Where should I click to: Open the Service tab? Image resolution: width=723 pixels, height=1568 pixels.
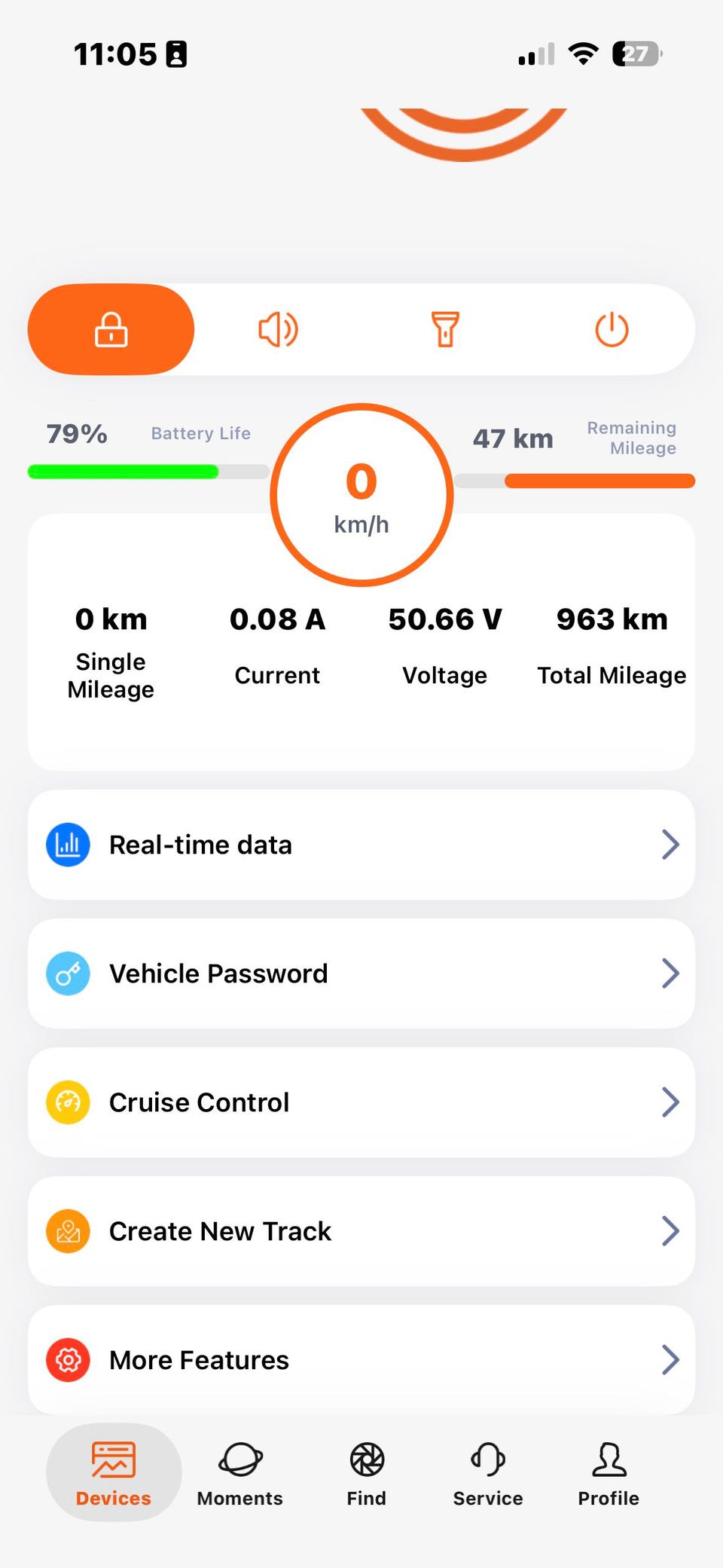coord(488,1473)
